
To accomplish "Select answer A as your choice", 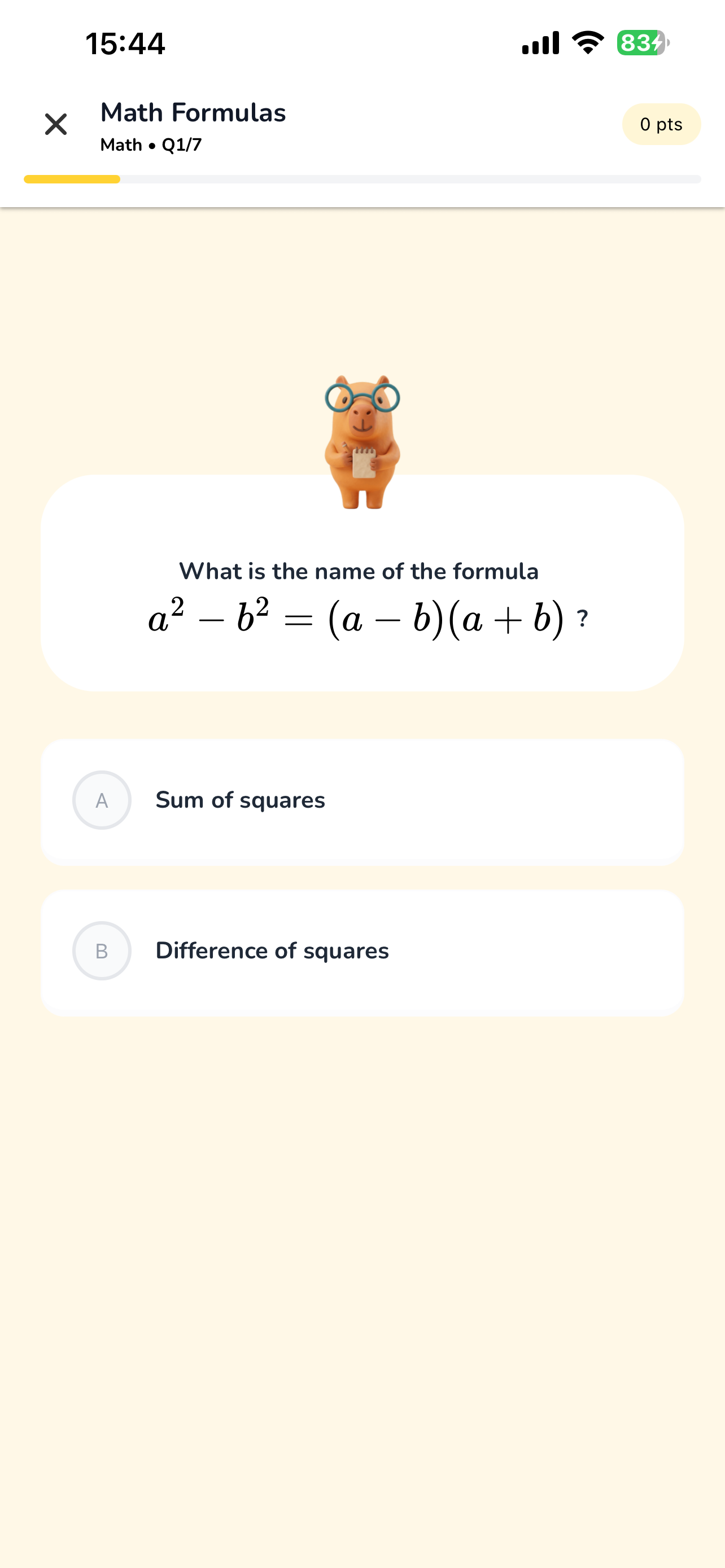I will click(x=362, y=800).
